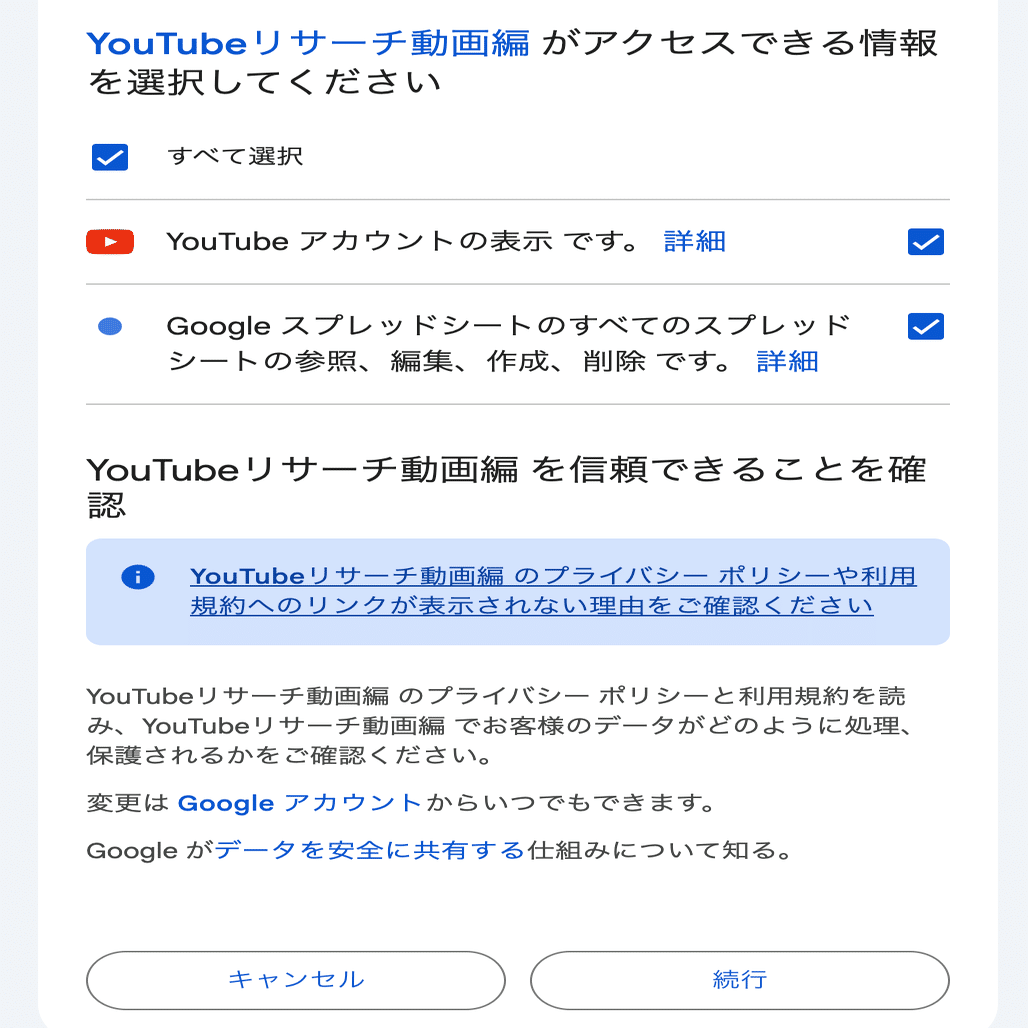Open the Google アカウント link

click(300, 803)
